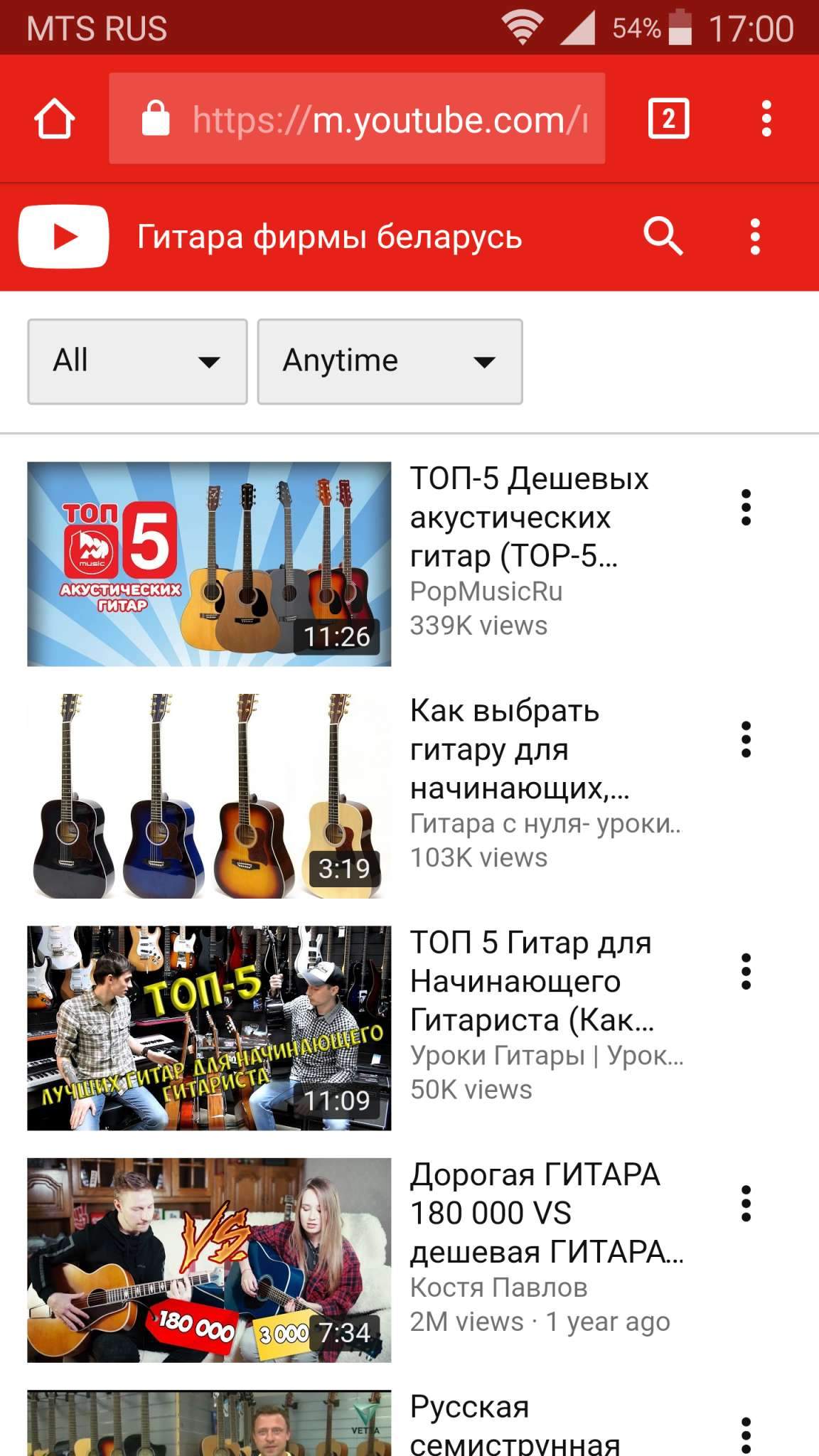Screen dimensions: 819x1456
Task: Play the Как выбрать гитару для начинающих video
Action: pos(209,796)
